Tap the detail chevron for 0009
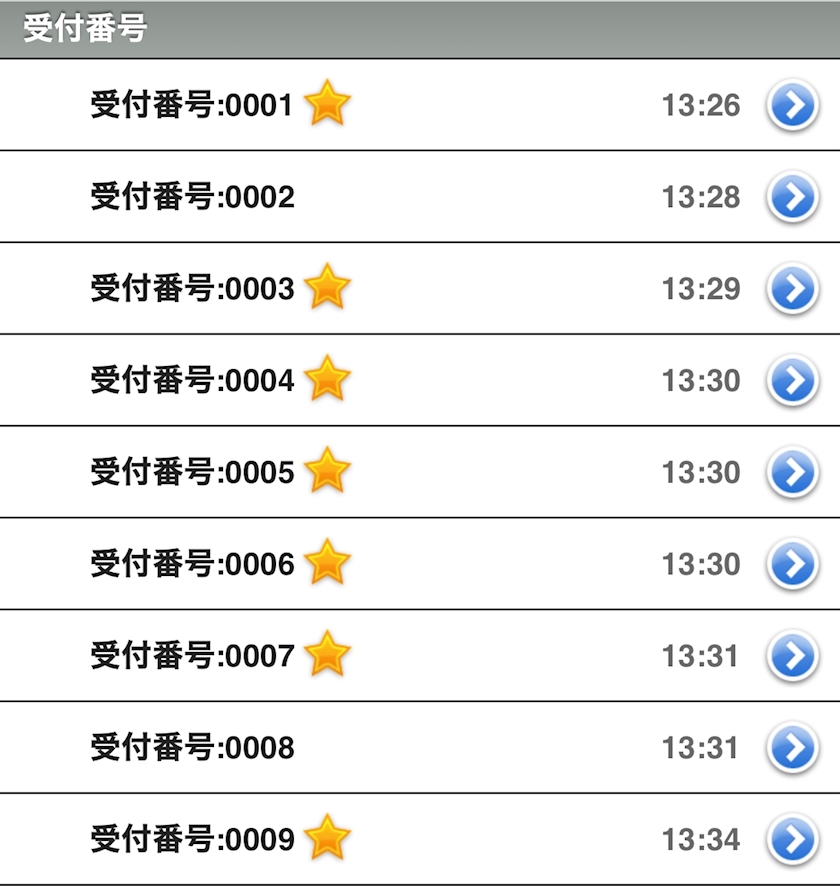 coord(793,840)
